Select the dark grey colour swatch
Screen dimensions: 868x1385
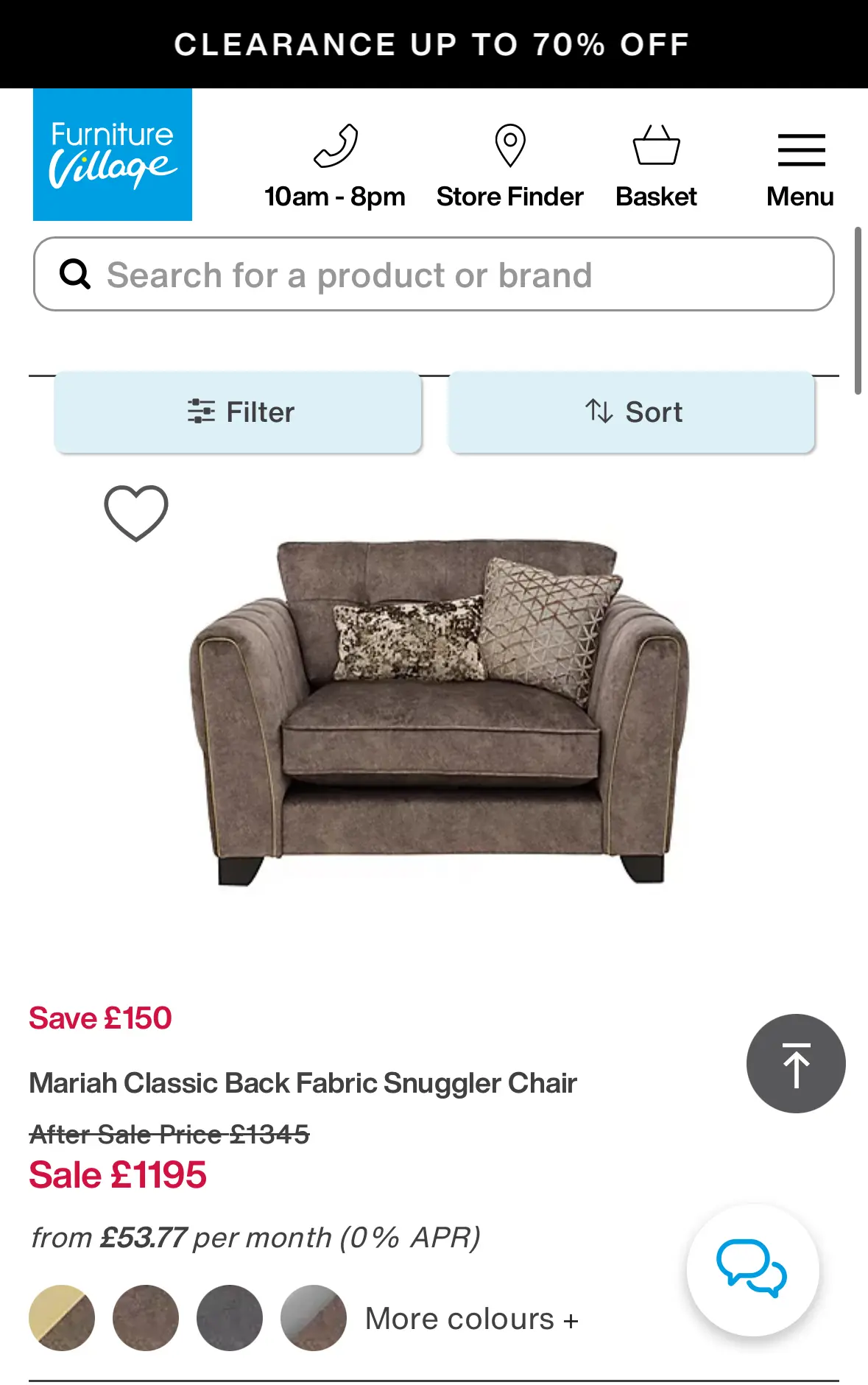tap(230, 1318)
